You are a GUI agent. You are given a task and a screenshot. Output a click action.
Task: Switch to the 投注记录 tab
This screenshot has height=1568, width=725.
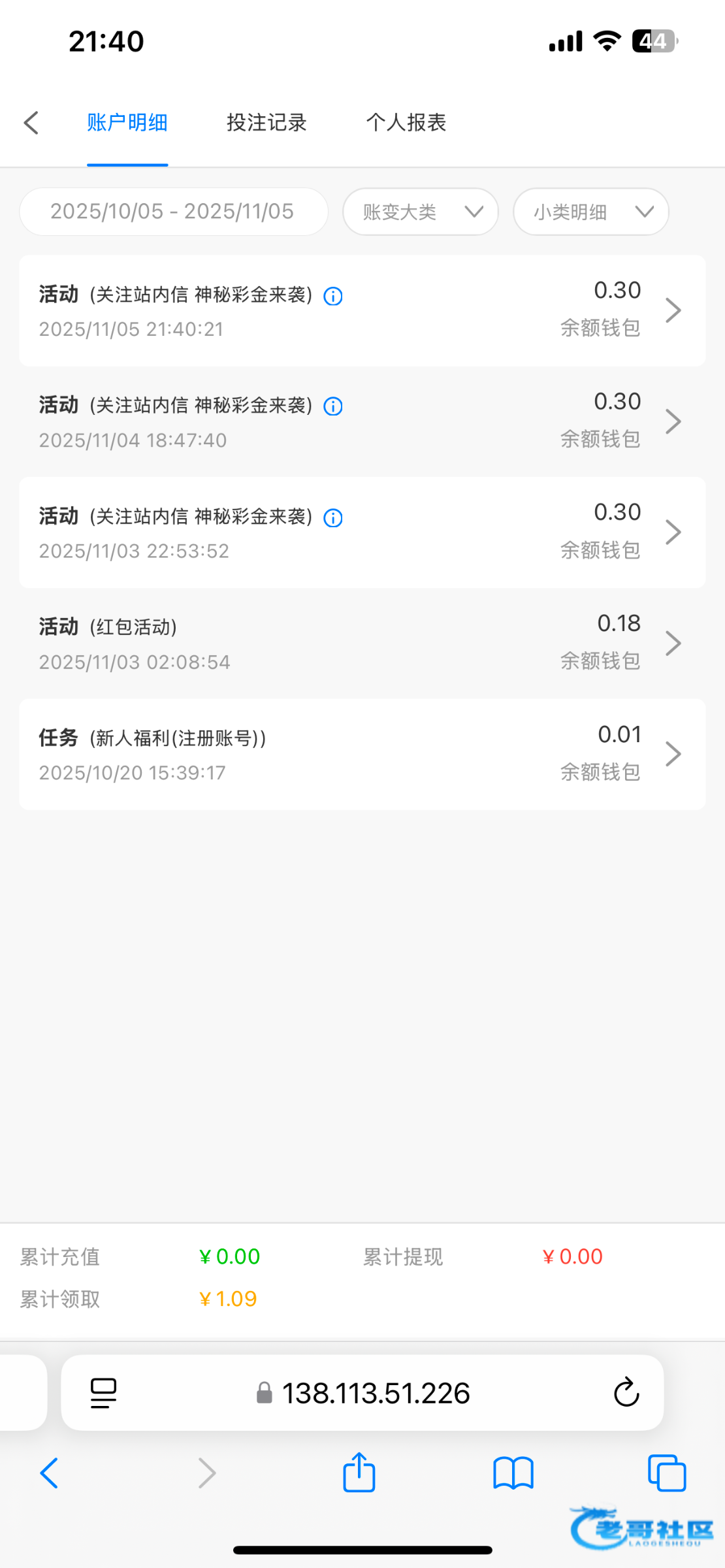click(266, 123)
